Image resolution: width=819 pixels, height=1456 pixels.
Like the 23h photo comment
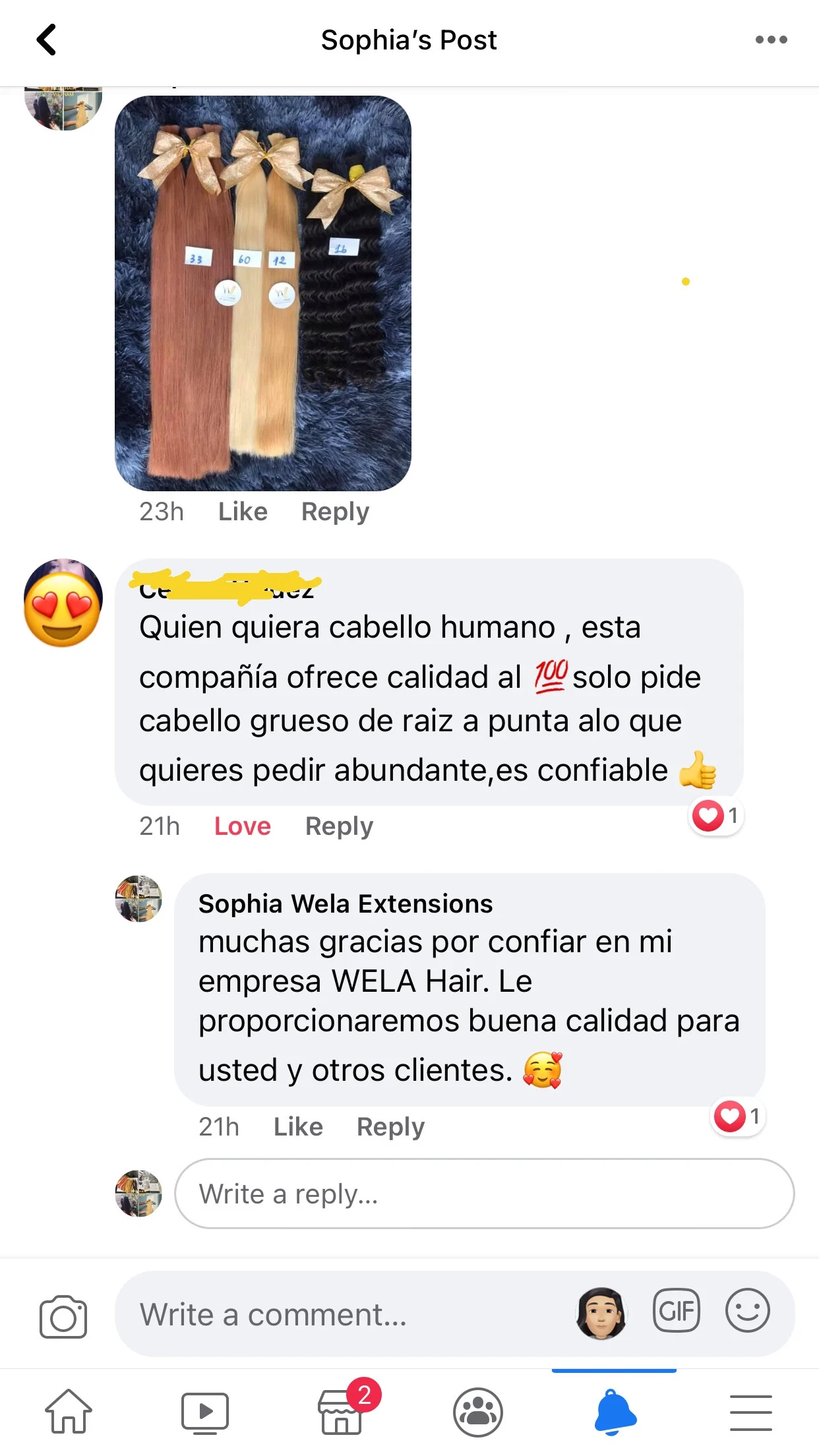(243, 512)
